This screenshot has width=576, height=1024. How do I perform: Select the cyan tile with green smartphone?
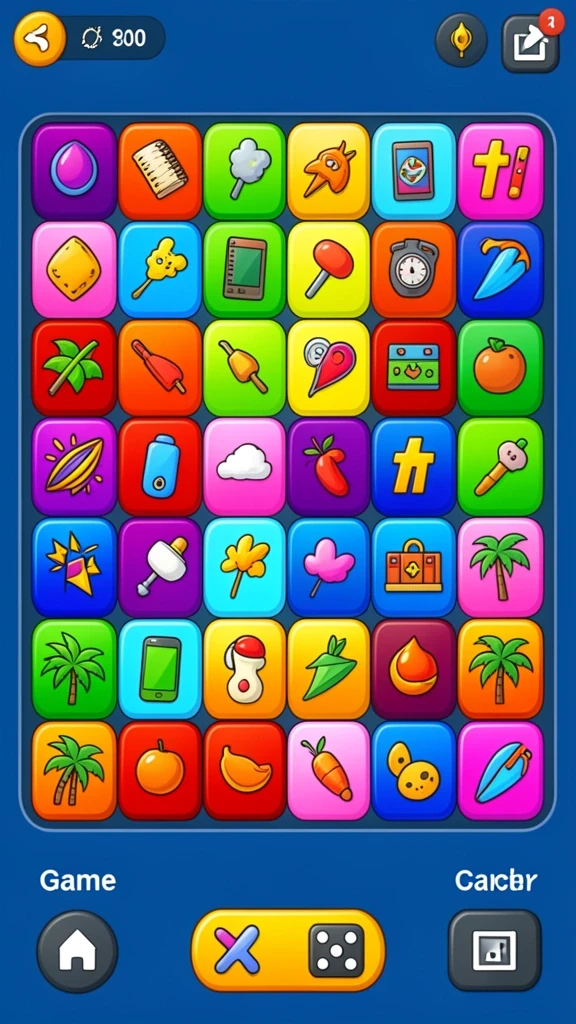click(160, 669)
